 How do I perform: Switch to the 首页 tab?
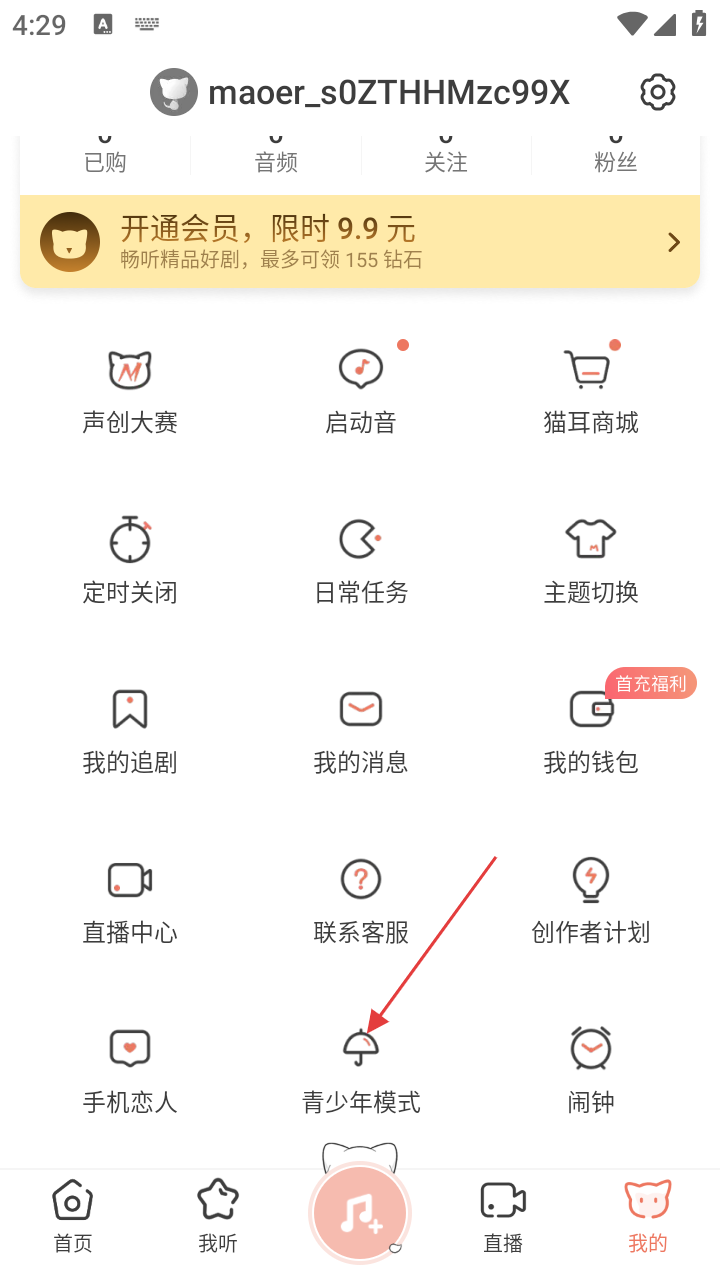72,1215
